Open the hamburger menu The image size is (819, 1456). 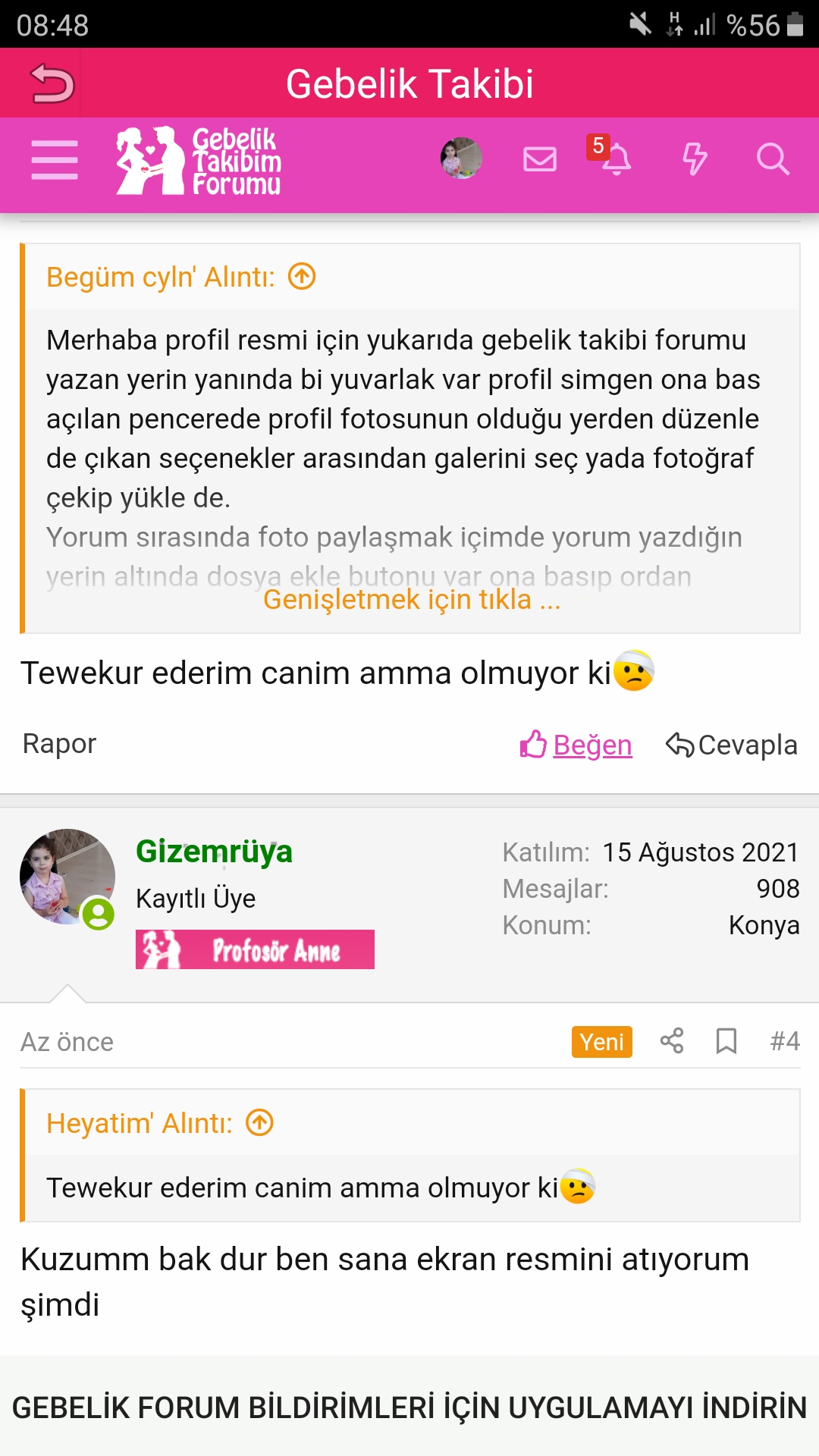(x=55, y=160)
